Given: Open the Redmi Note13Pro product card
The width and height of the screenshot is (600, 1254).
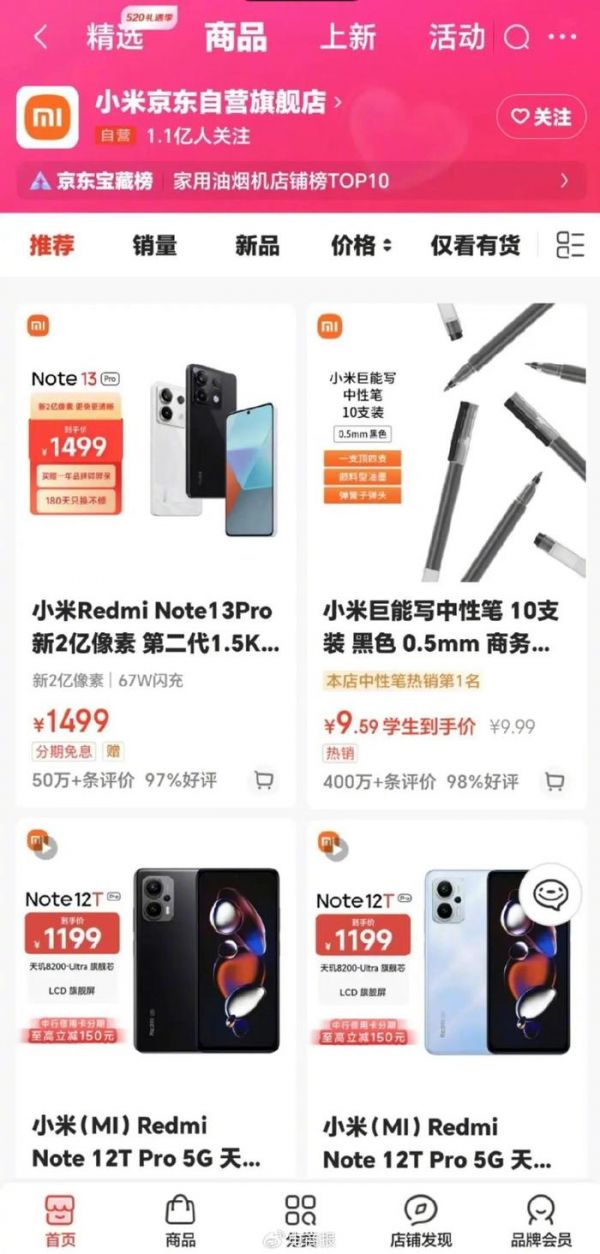Looking at the screenshot, I should [155, 500].
